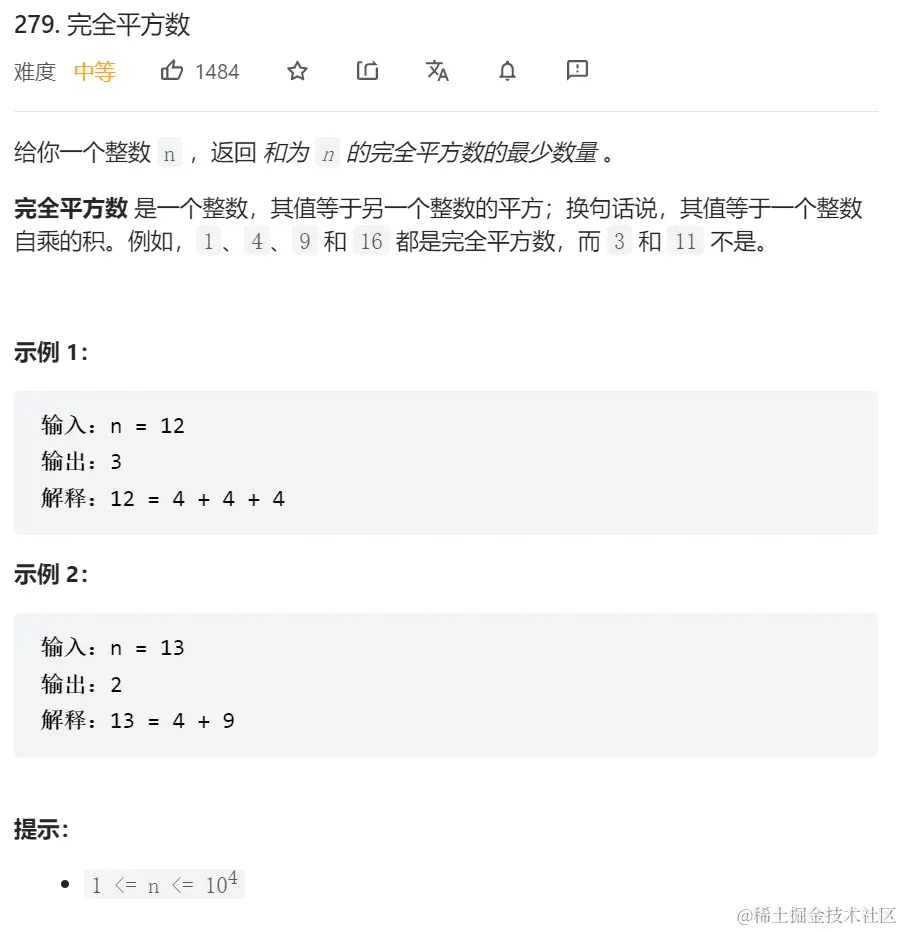
Task: Add problem to favorites with the star
Action: (297, 71)
